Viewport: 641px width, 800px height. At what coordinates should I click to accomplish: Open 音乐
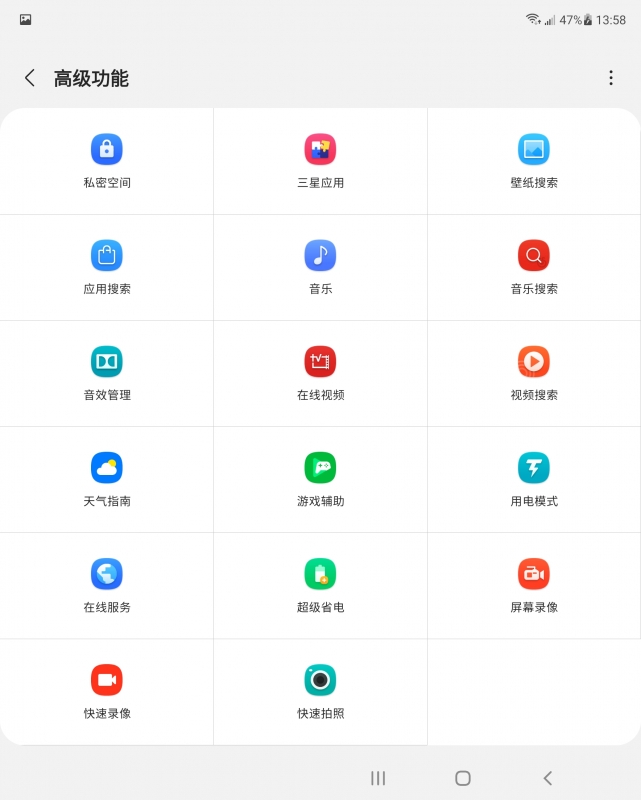coord(320,266)
